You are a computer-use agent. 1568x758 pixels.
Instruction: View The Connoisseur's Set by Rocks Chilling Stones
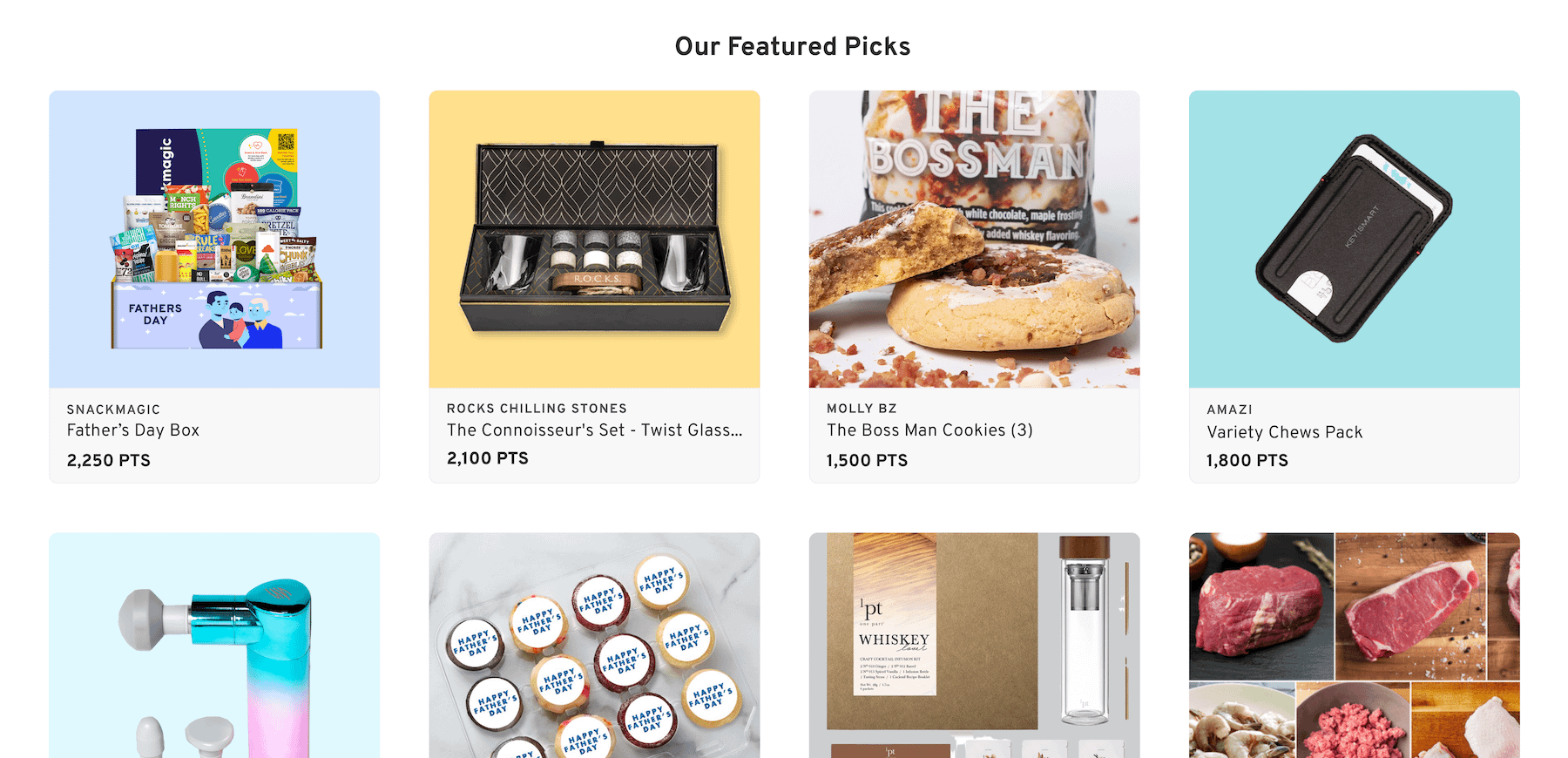point(594,286)
